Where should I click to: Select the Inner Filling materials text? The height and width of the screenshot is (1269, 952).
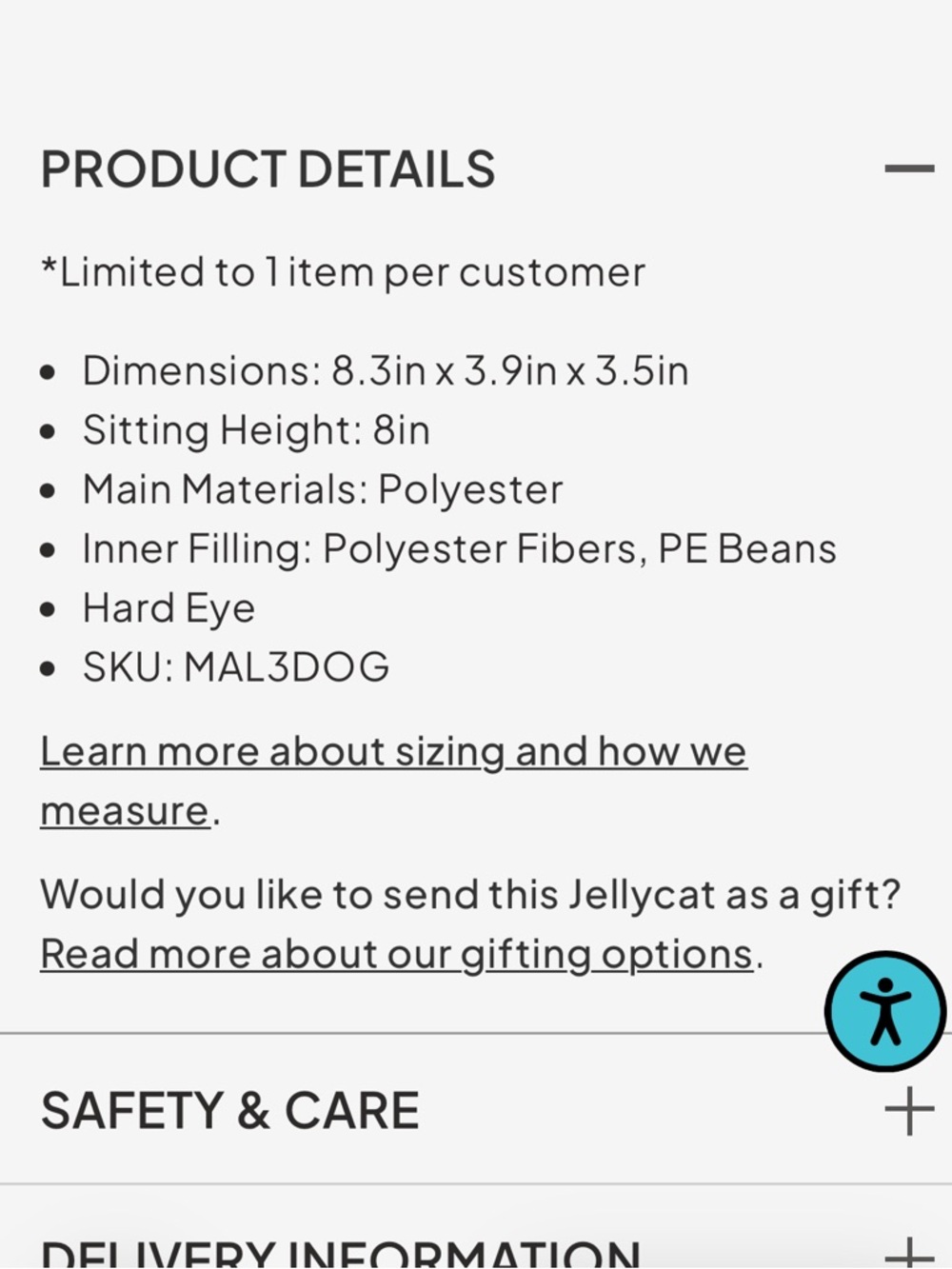click(459, 547)
